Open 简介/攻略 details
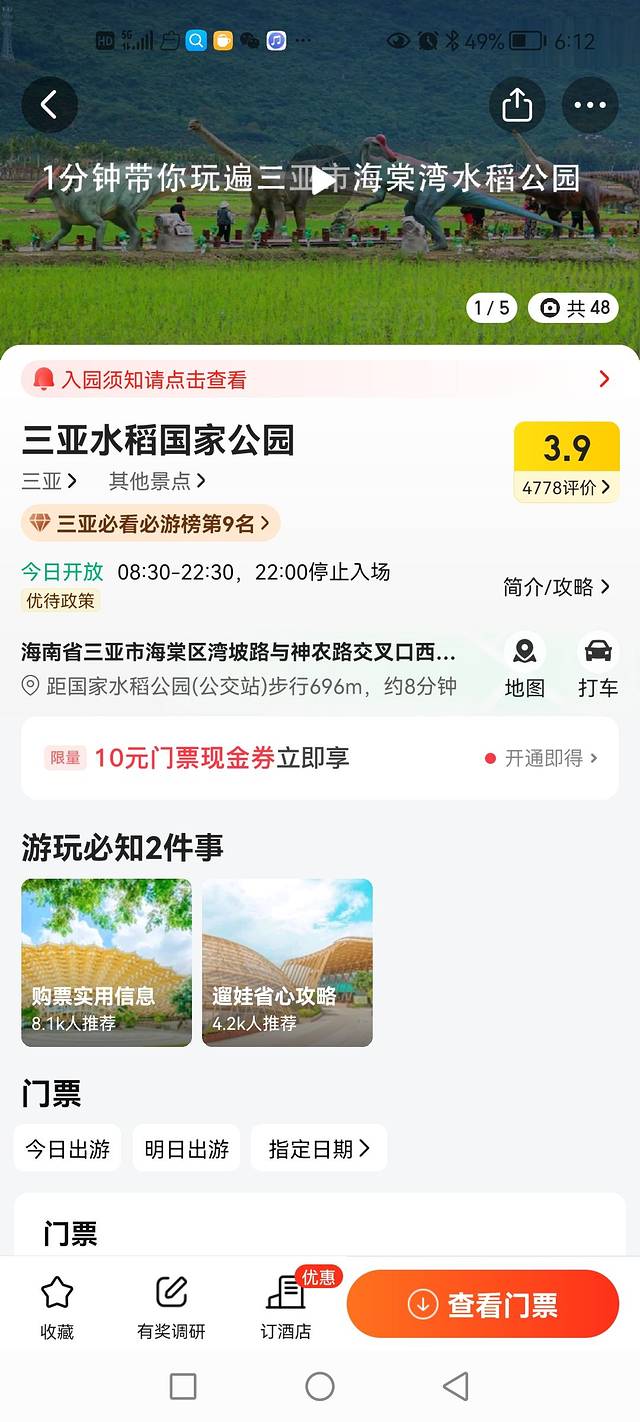The width and height of the screenshot is (640, 1422). (556, 587)
